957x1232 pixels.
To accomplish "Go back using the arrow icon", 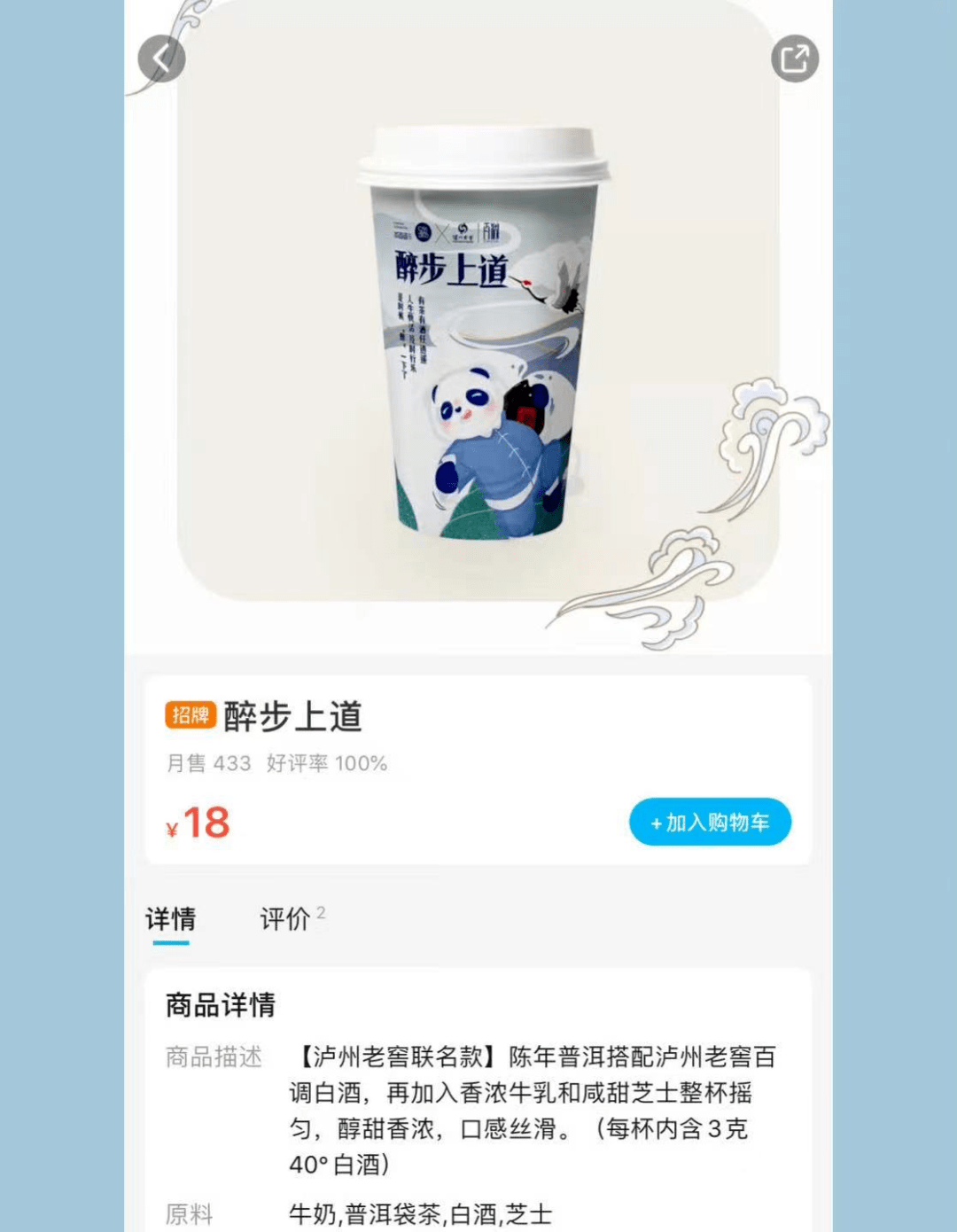I will click(162, 59).
